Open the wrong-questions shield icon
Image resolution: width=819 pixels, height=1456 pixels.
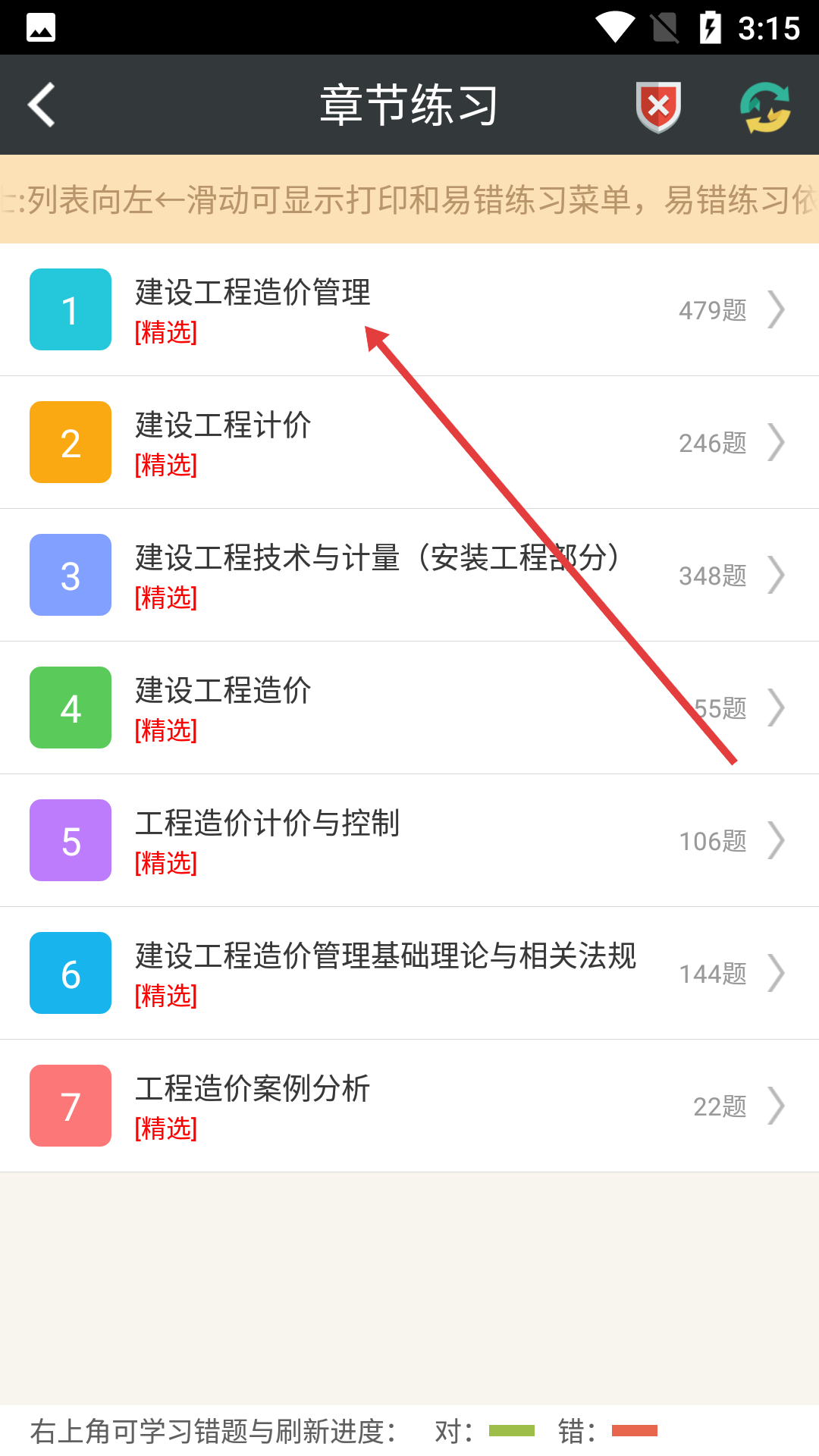click(658, 107)
